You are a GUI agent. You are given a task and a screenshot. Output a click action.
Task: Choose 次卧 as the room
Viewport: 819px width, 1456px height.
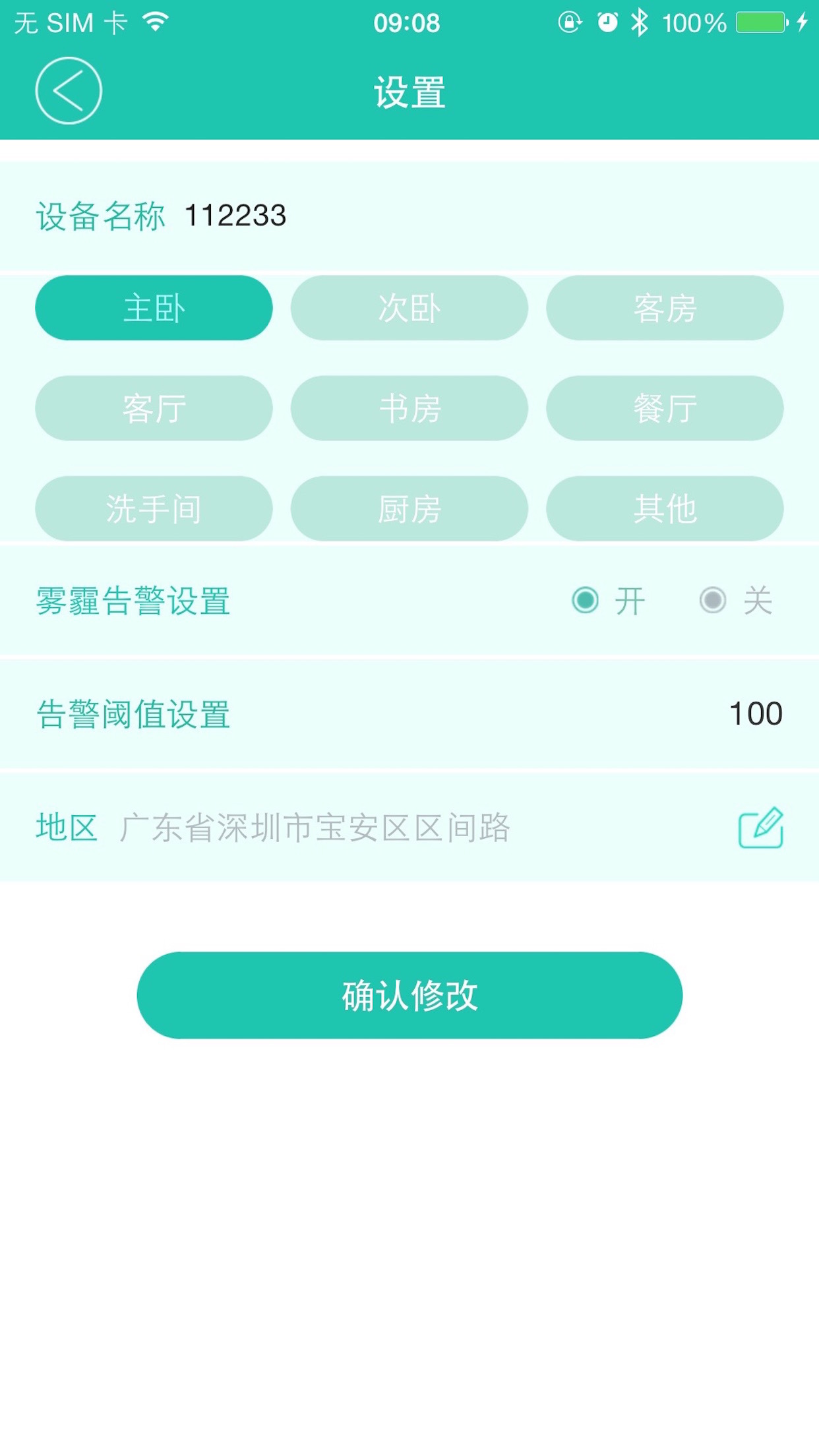[409, 308]
